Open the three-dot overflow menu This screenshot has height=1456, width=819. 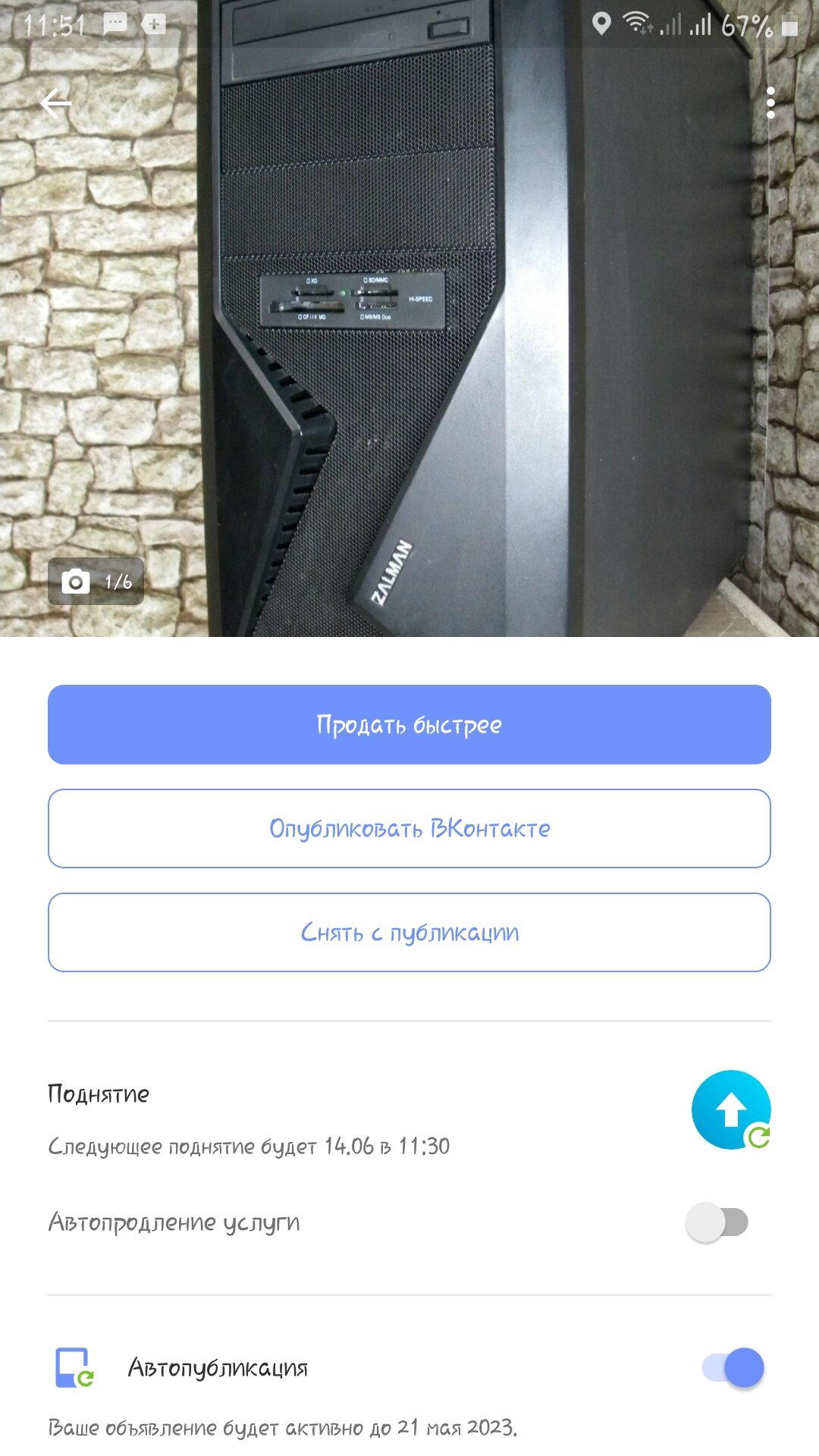click(x=770, y=103)
